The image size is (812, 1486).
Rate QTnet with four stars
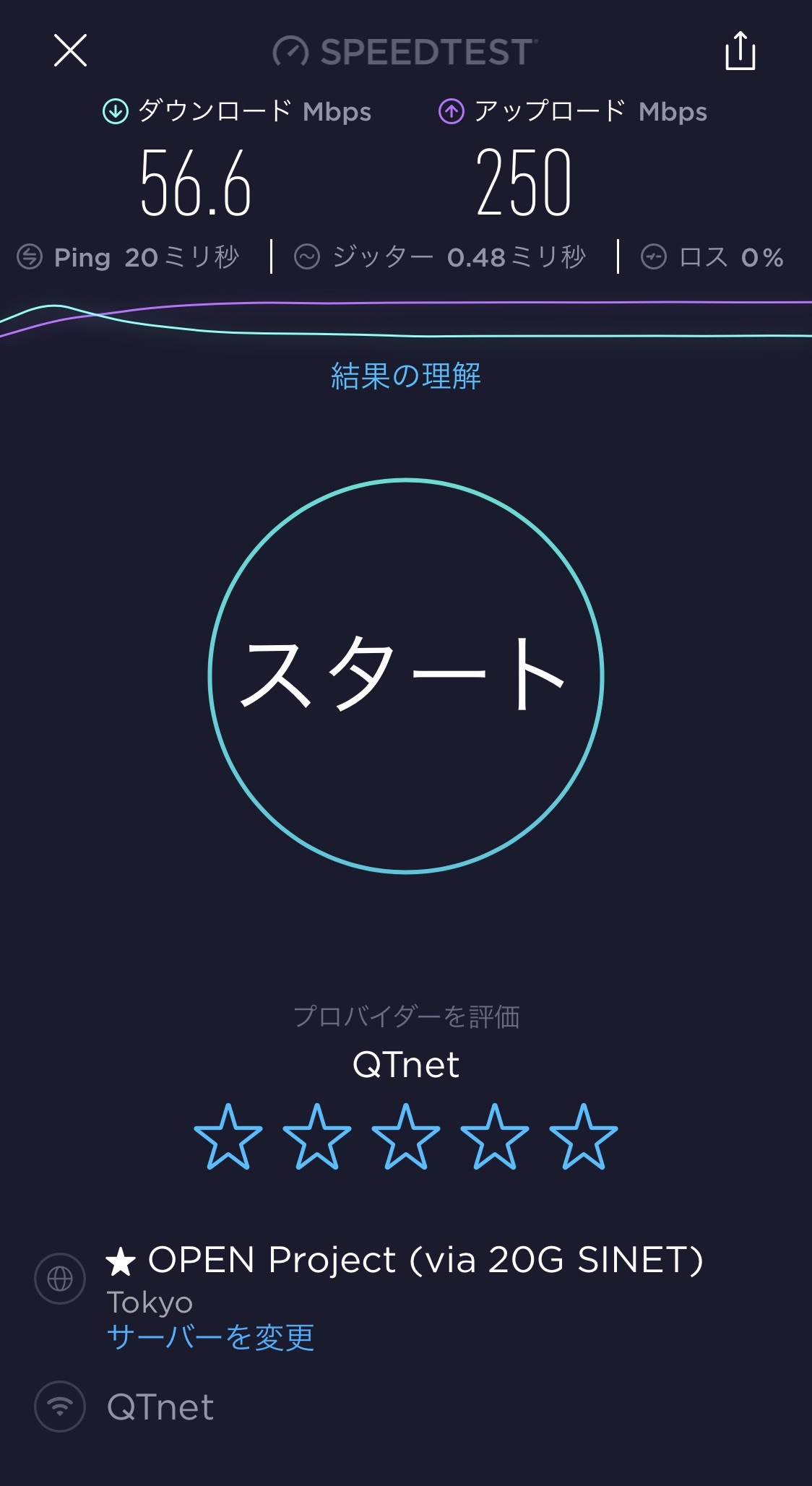coord(495,1137)
